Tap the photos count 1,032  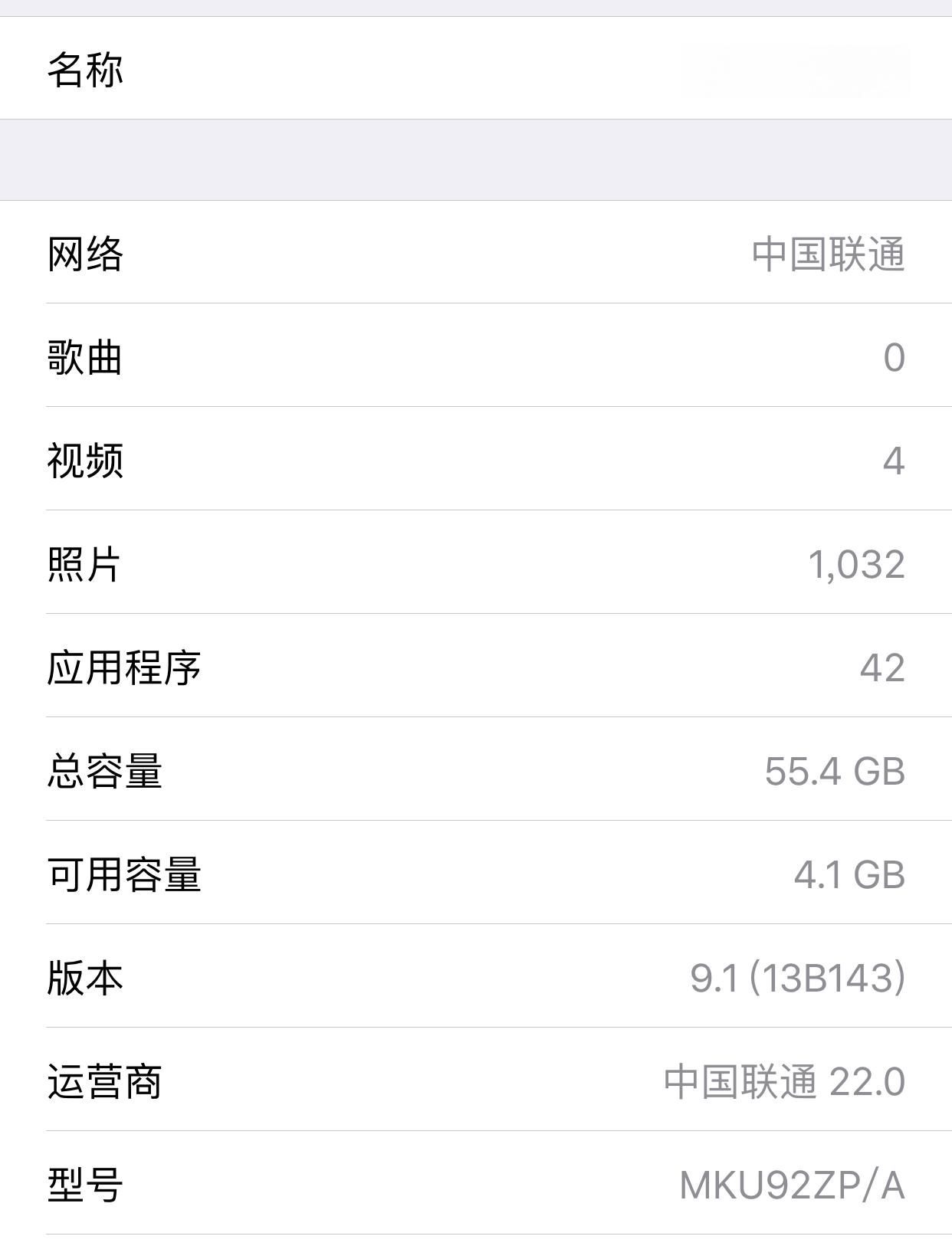coord(858,563)
